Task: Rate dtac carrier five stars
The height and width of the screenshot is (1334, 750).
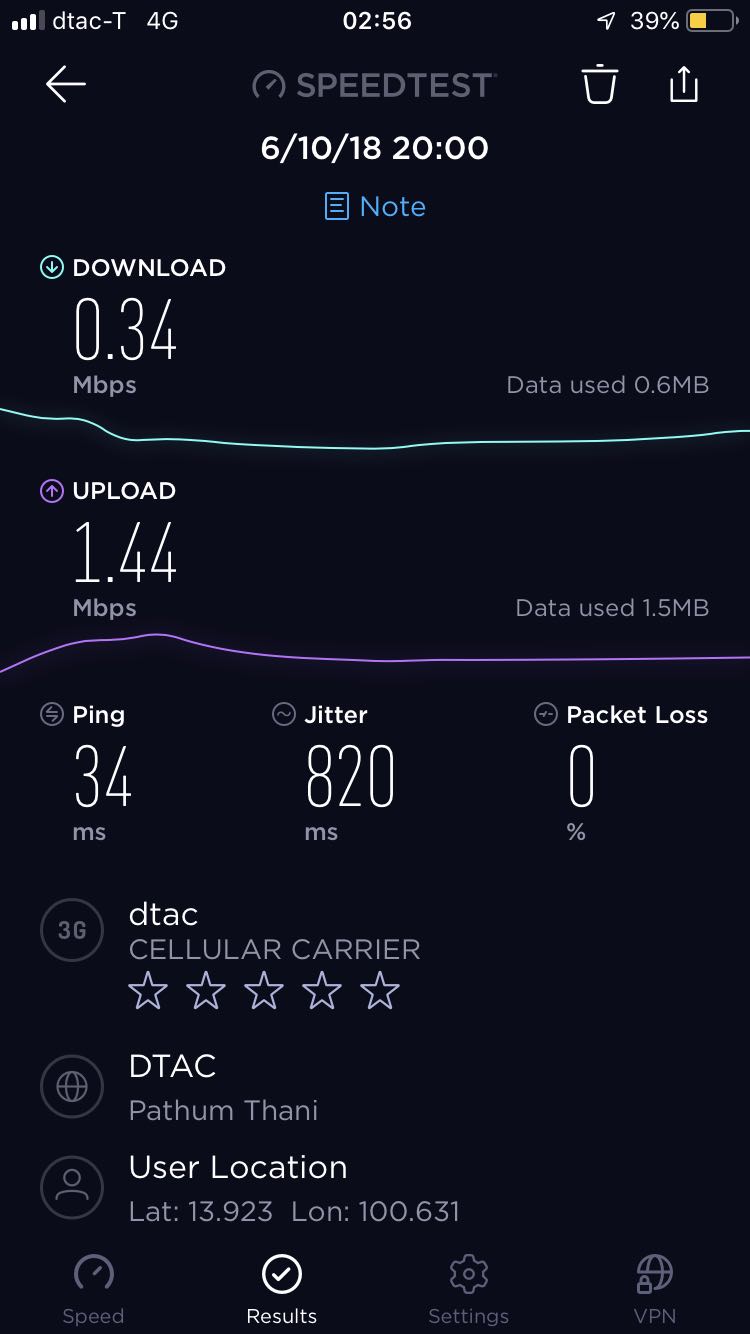Action: 380,992
